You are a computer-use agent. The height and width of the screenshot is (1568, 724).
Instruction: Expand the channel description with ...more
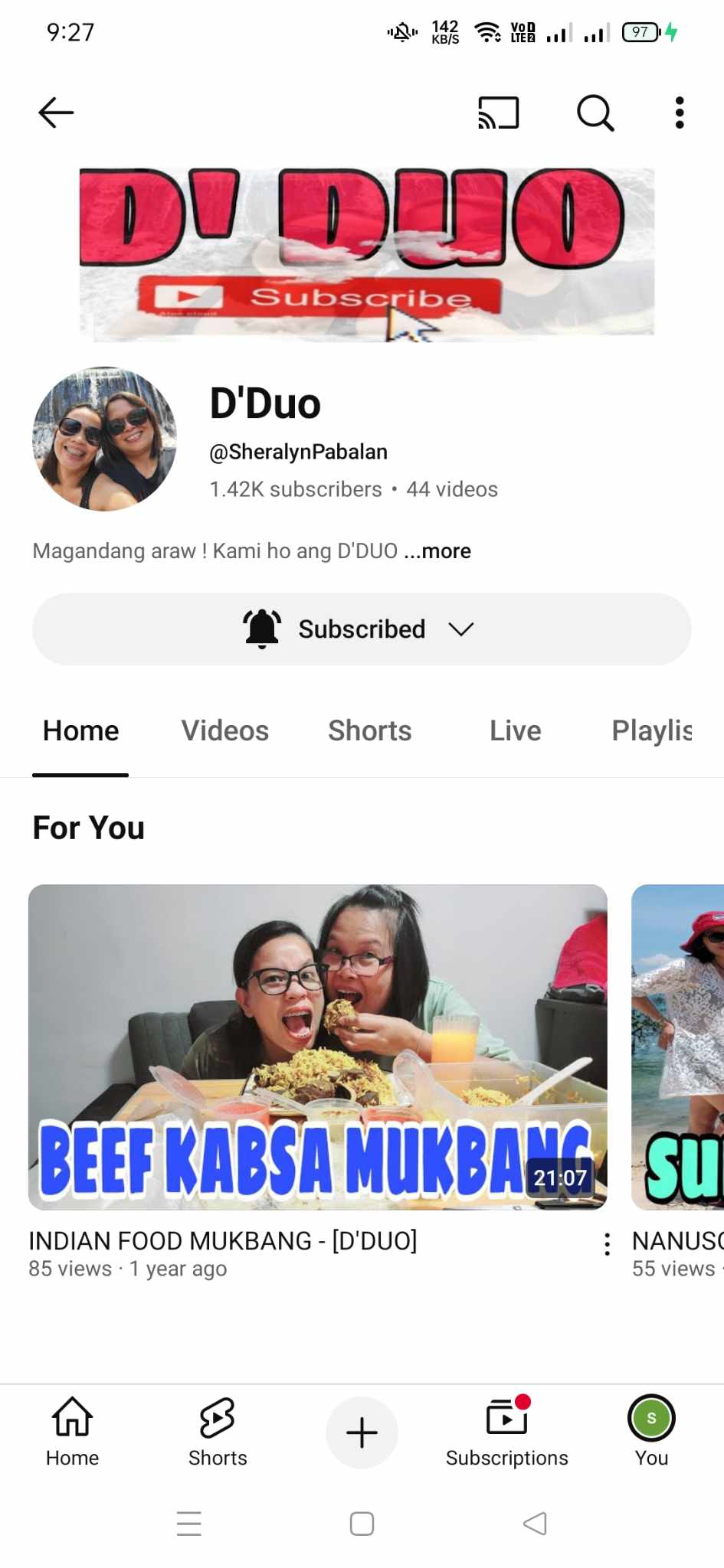point(437,551)
